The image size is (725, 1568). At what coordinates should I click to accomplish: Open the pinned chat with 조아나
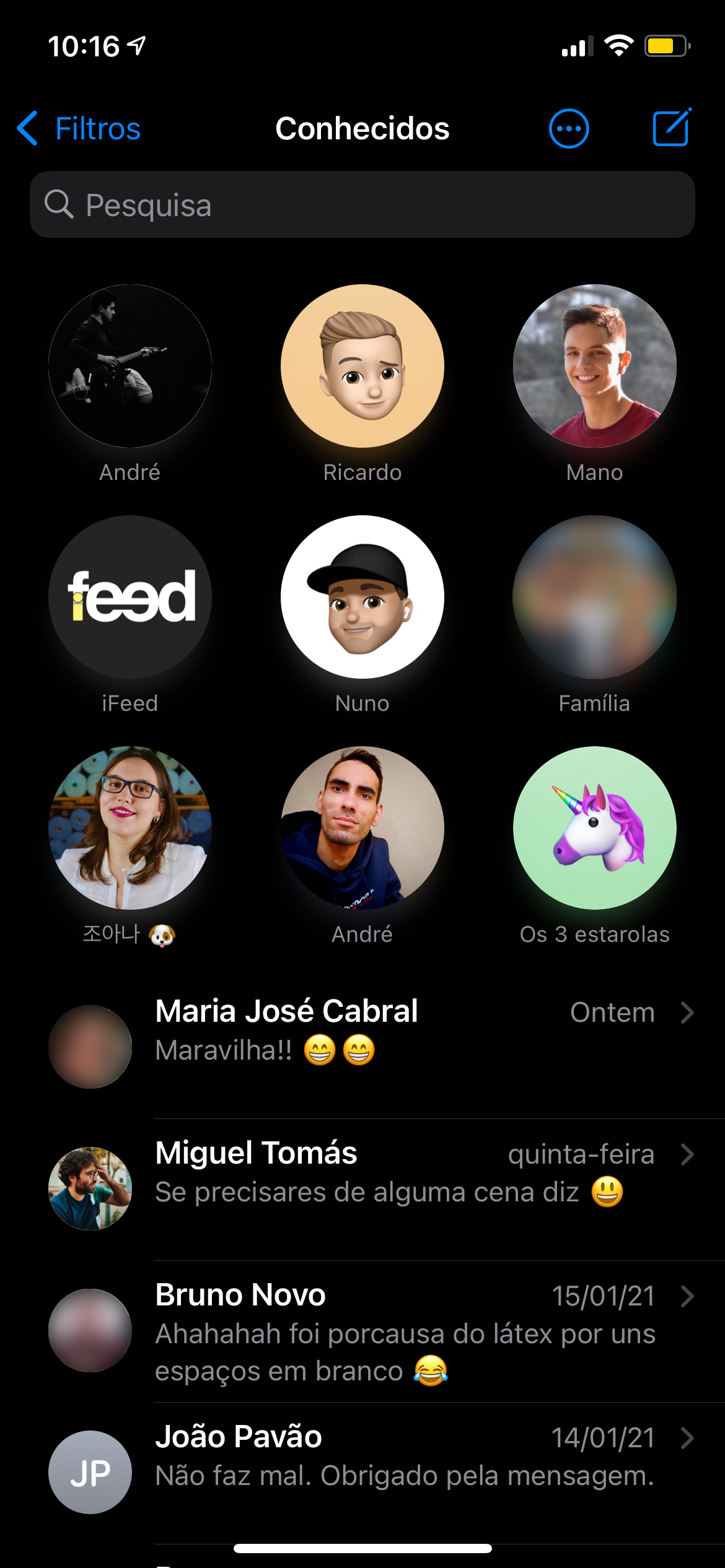pyautogui.click(x=130, y=828)
